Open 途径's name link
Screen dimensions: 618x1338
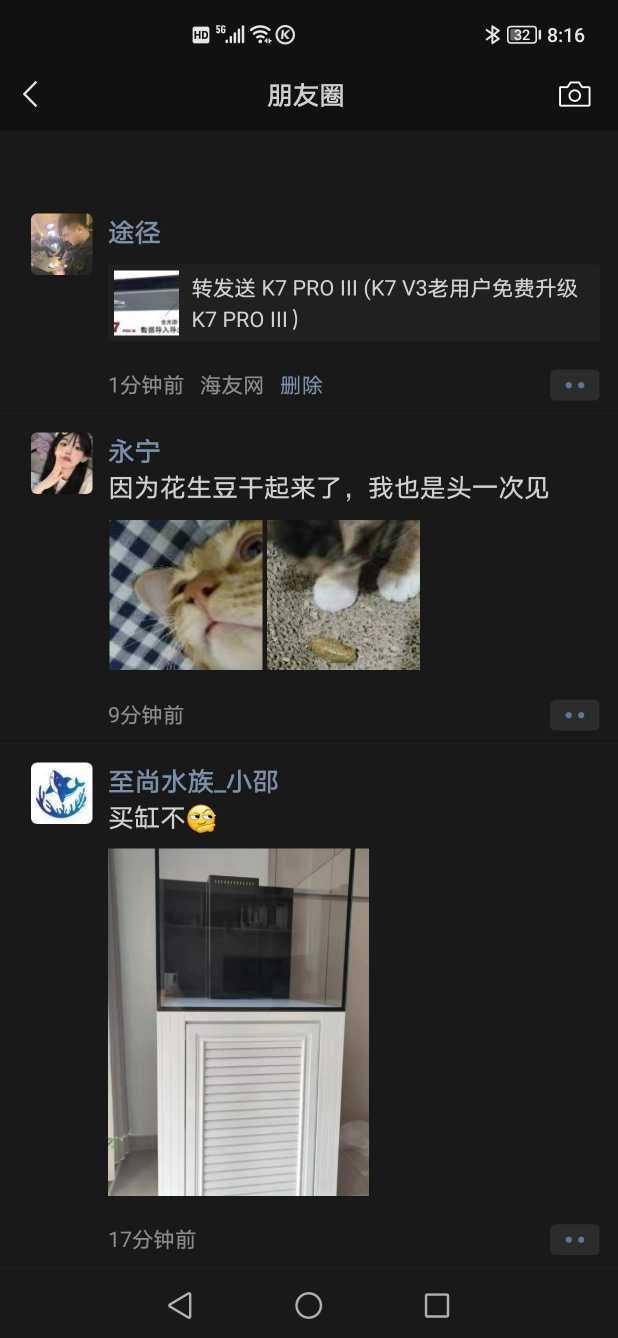tap(134, 233)
